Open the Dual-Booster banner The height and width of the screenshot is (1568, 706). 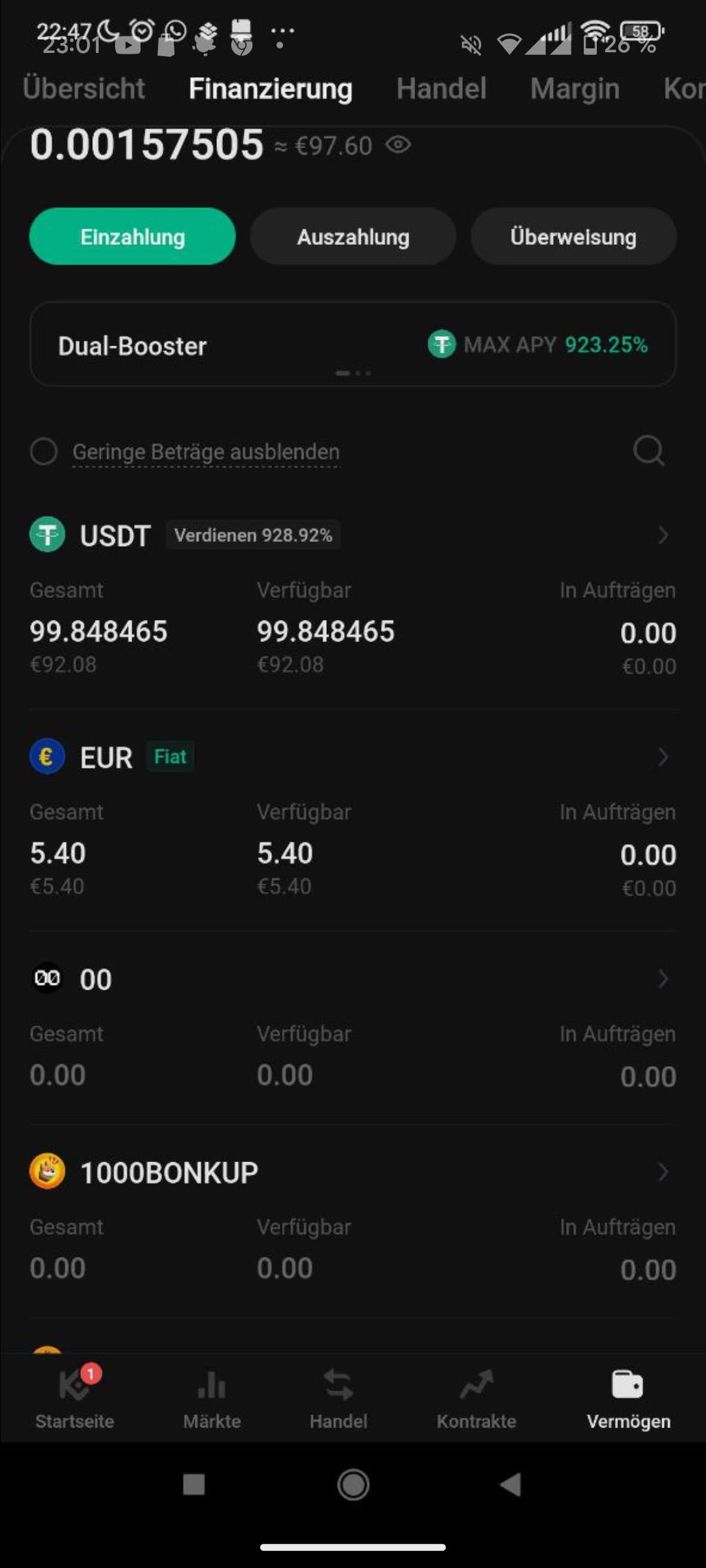click(x=353, y=344)
